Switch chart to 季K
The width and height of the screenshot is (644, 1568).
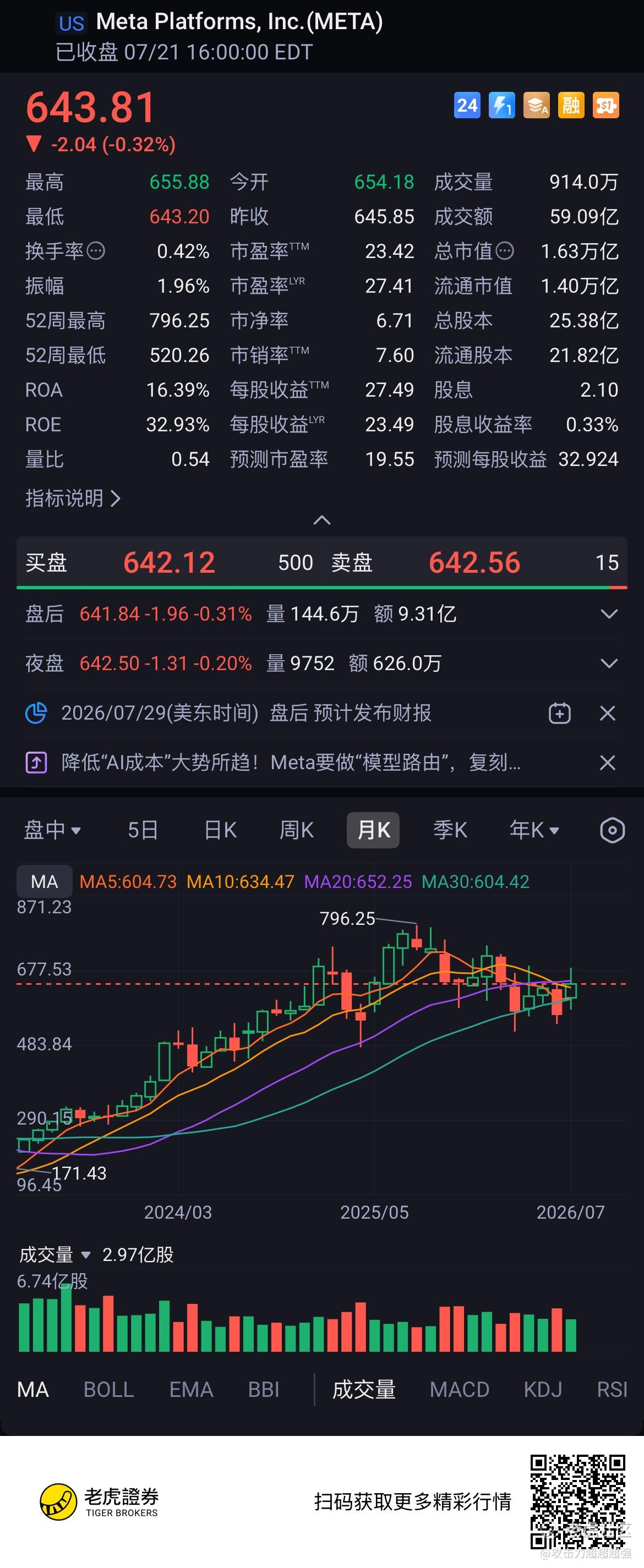click(x=450, y=830)
